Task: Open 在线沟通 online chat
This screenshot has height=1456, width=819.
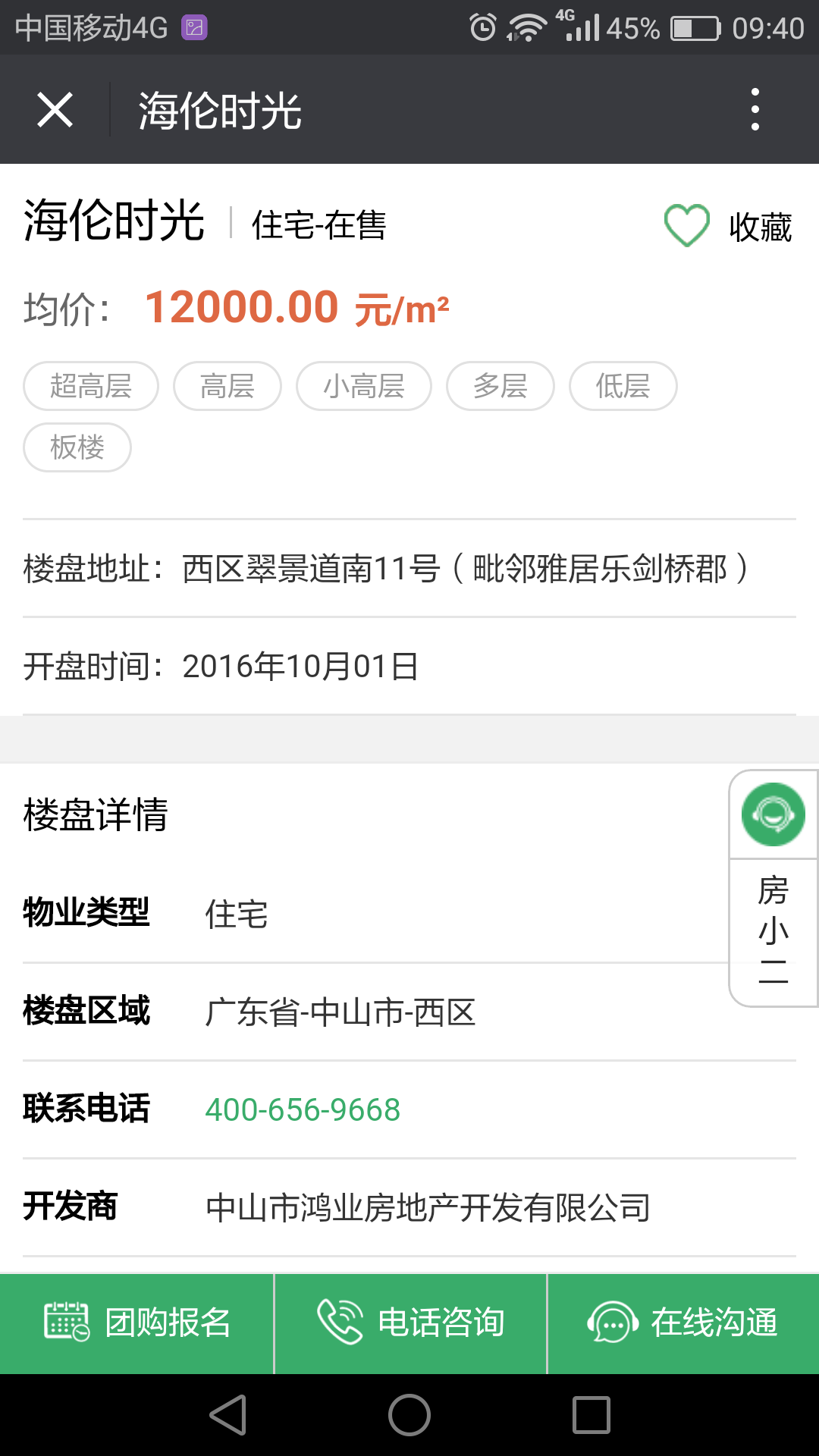Action: click(683, 1323)
